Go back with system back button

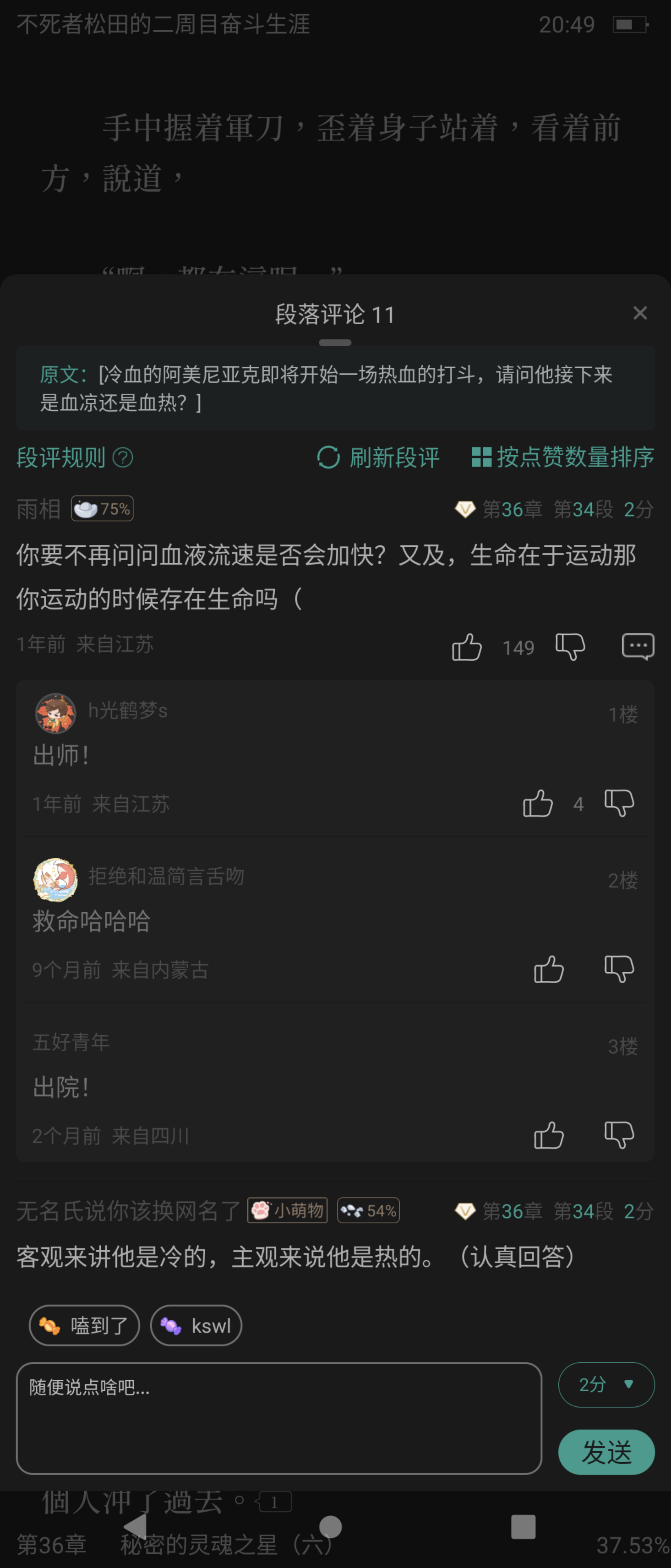coord(135,1527)
